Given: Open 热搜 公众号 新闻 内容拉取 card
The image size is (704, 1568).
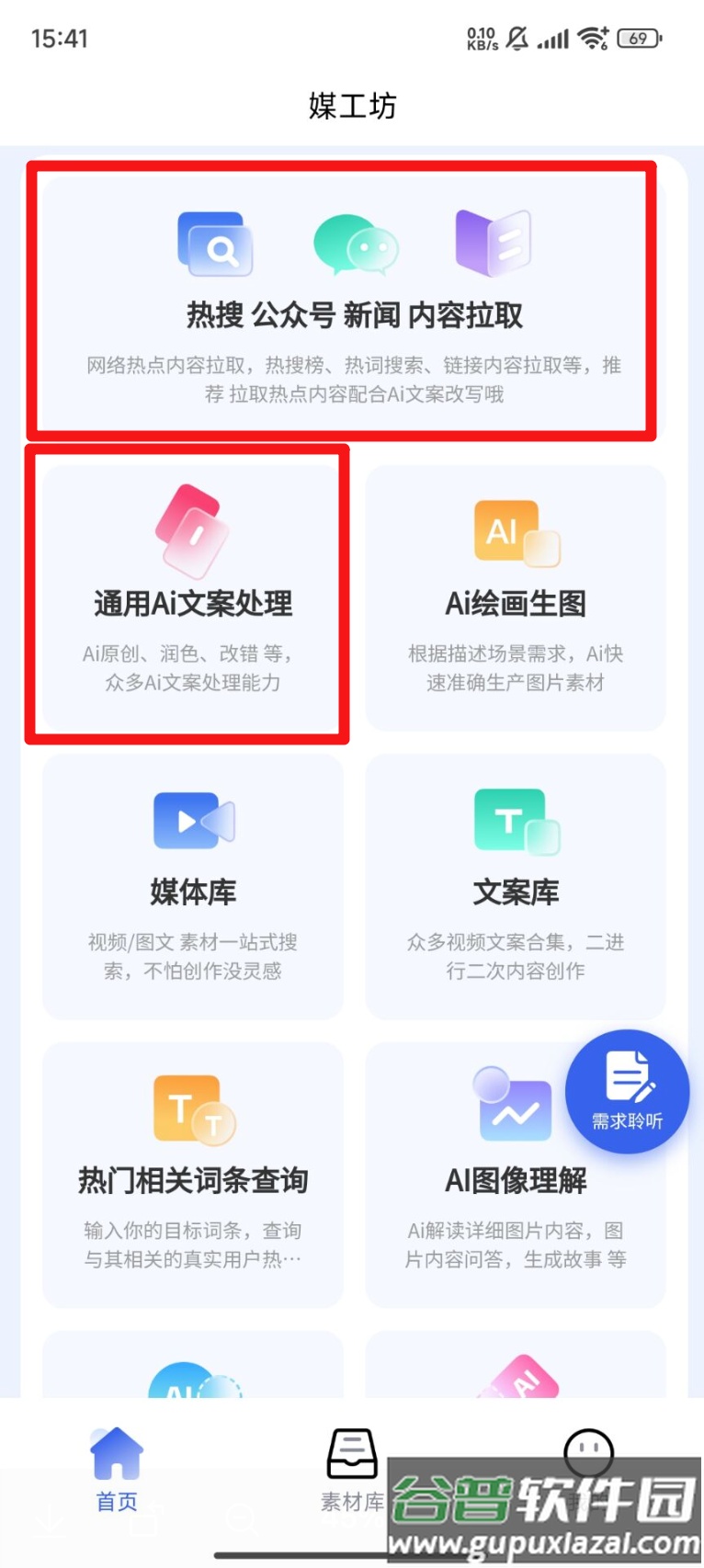Looking at the screenshot, I should pos(353,303).
